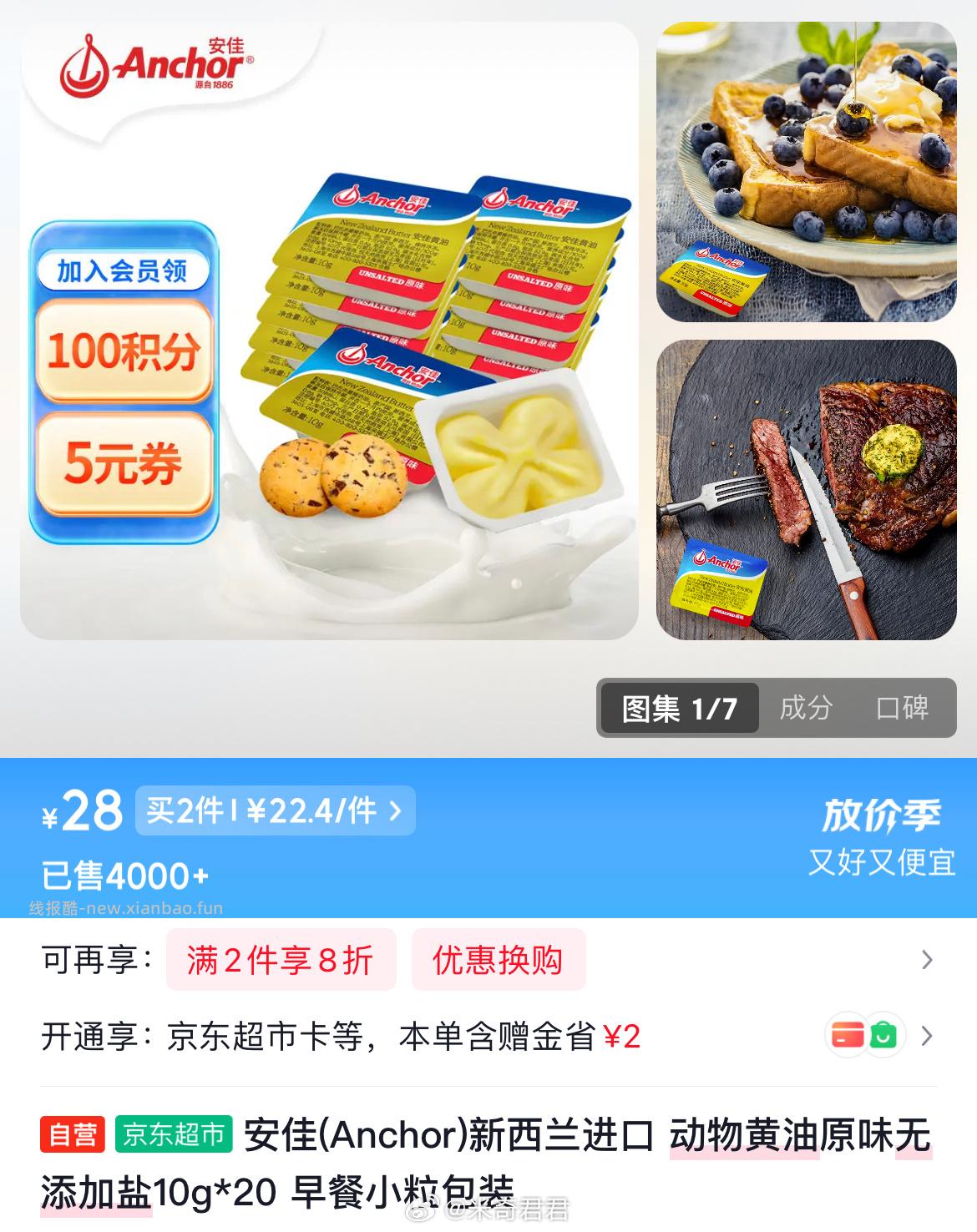Click the red 自营 self-operated badge

[70, 1137]
